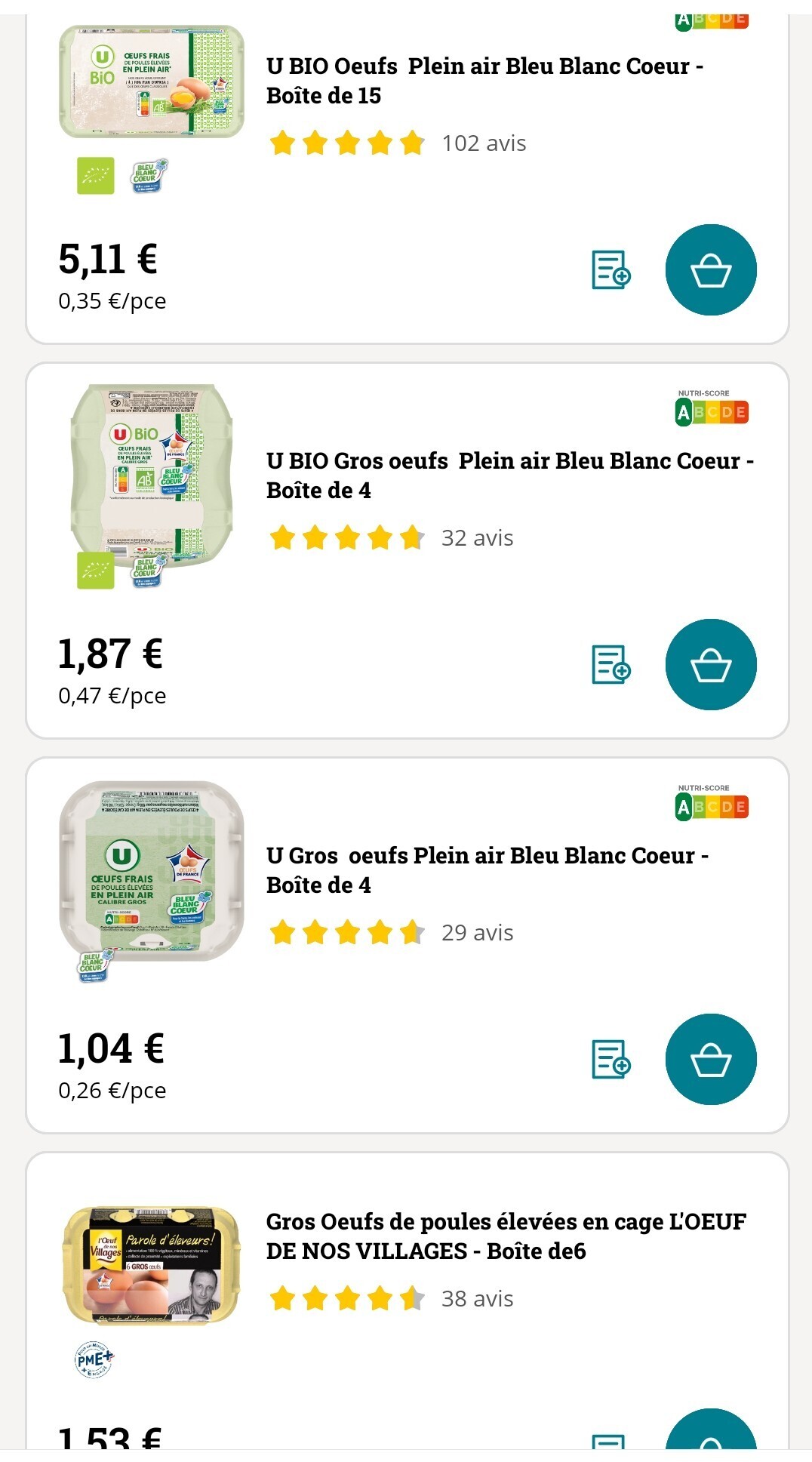The height and width of the screenshot is (1462, 812).
Task: Open L'OEUF DE NOS VILLAGES Boîte de6 product
Action: [x=506, y=1236]
